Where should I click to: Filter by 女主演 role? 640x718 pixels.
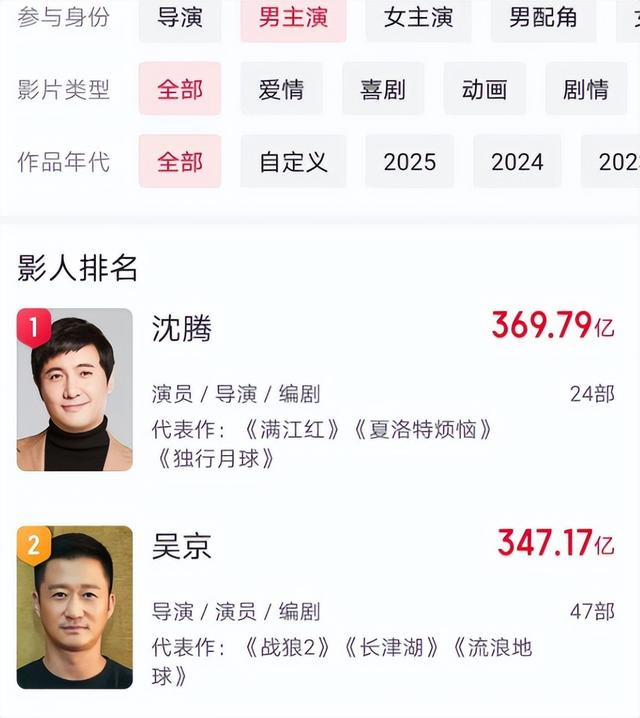pyautogui.click(x=418, y=19)
